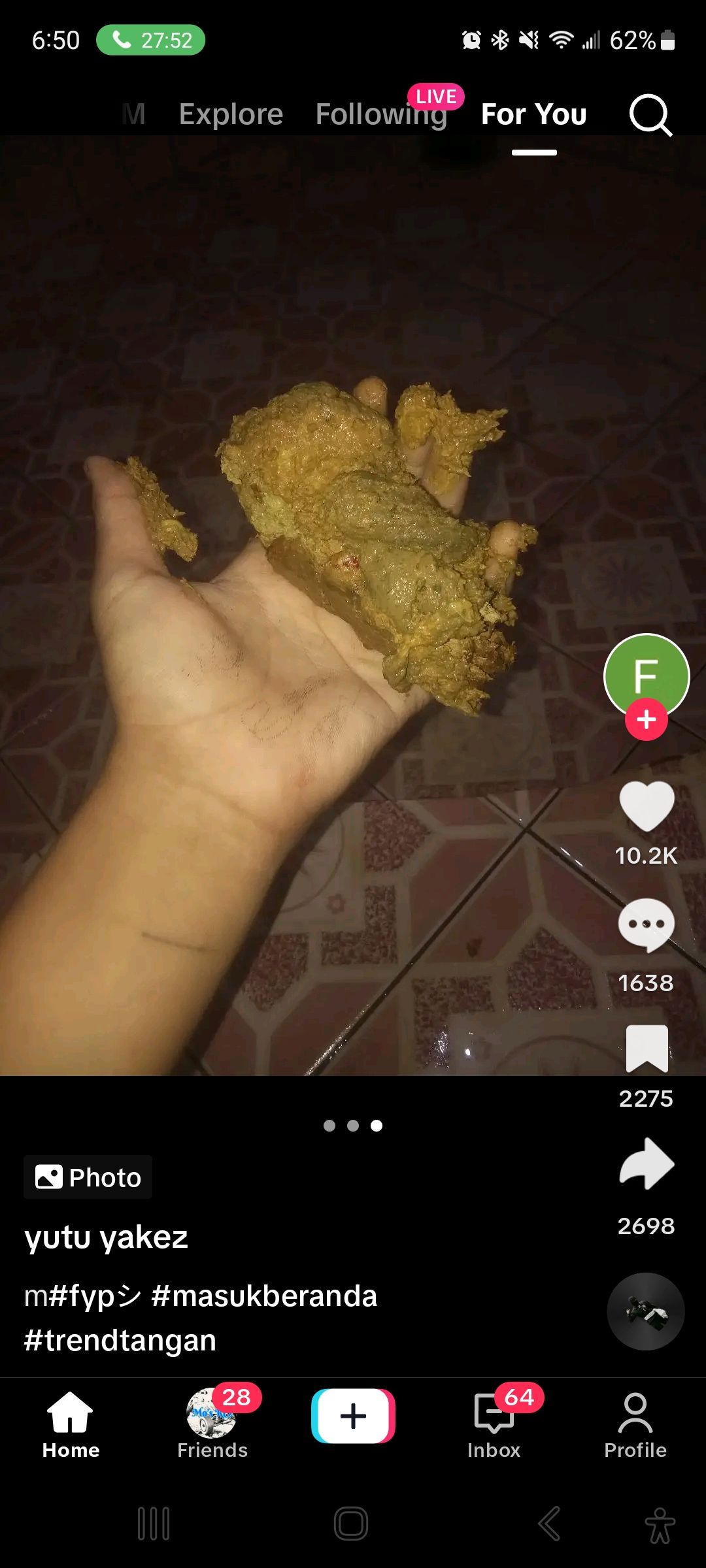
Task: Open the Inbox tab
Action: pyautogui.click(x=494, y=1426)
